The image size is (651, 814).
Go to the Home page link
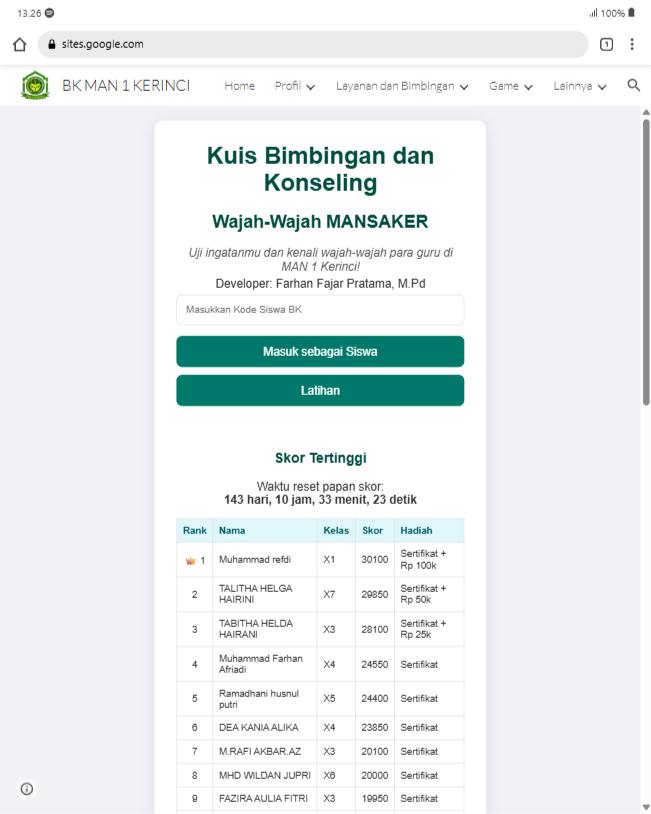(239, 86)
